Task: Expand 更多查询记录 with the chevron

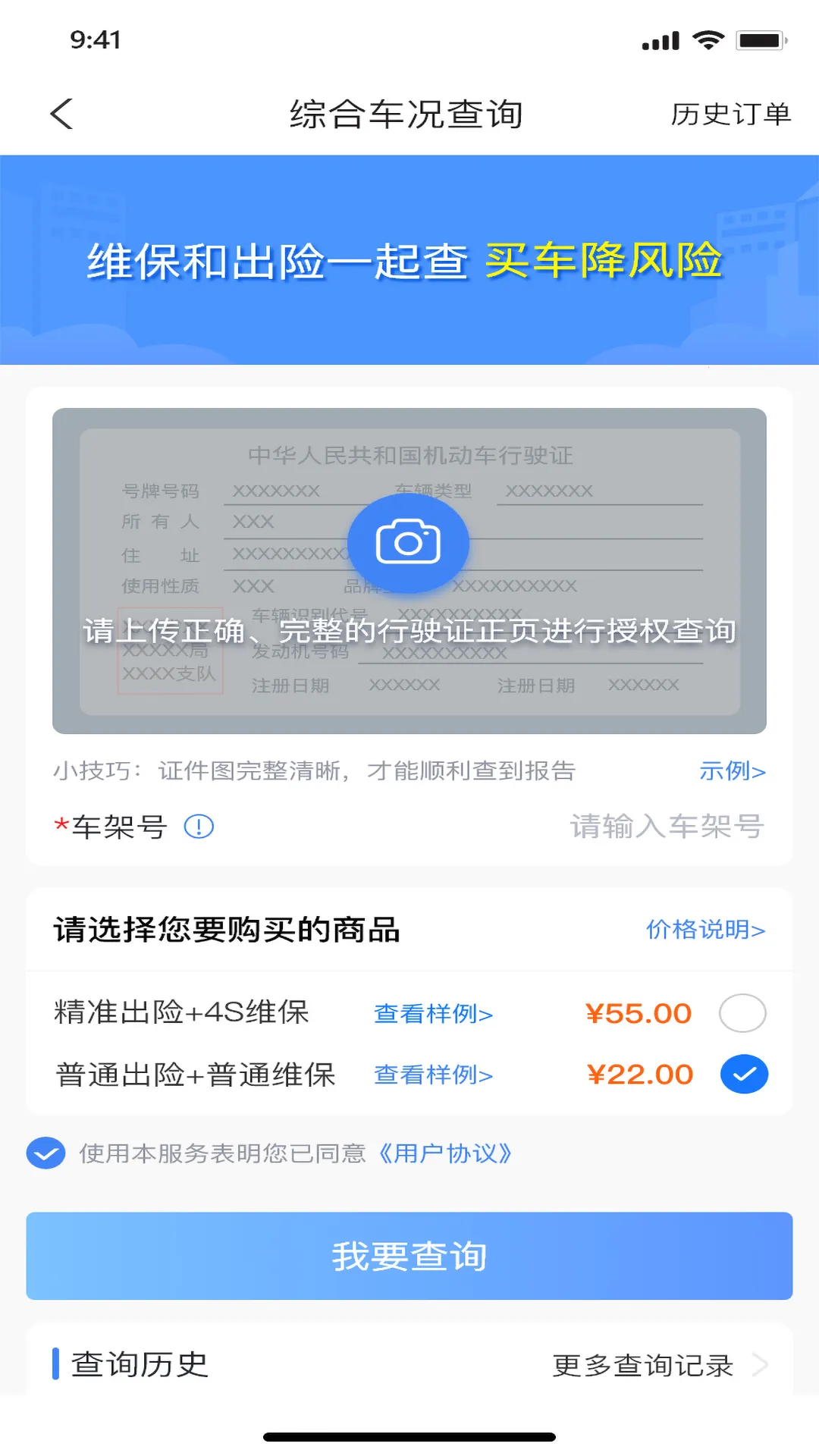Action: (x=762, y=1363)
